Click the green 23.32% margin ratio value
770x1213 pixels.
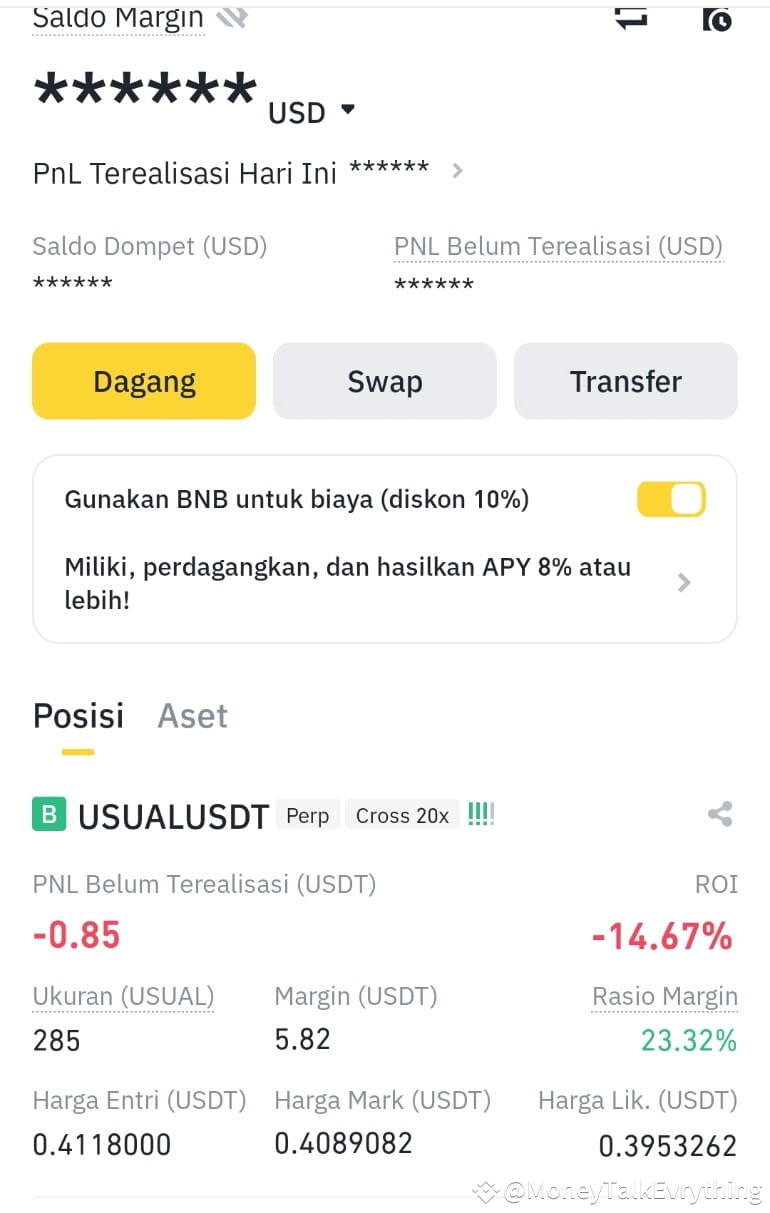point(689,1041)
